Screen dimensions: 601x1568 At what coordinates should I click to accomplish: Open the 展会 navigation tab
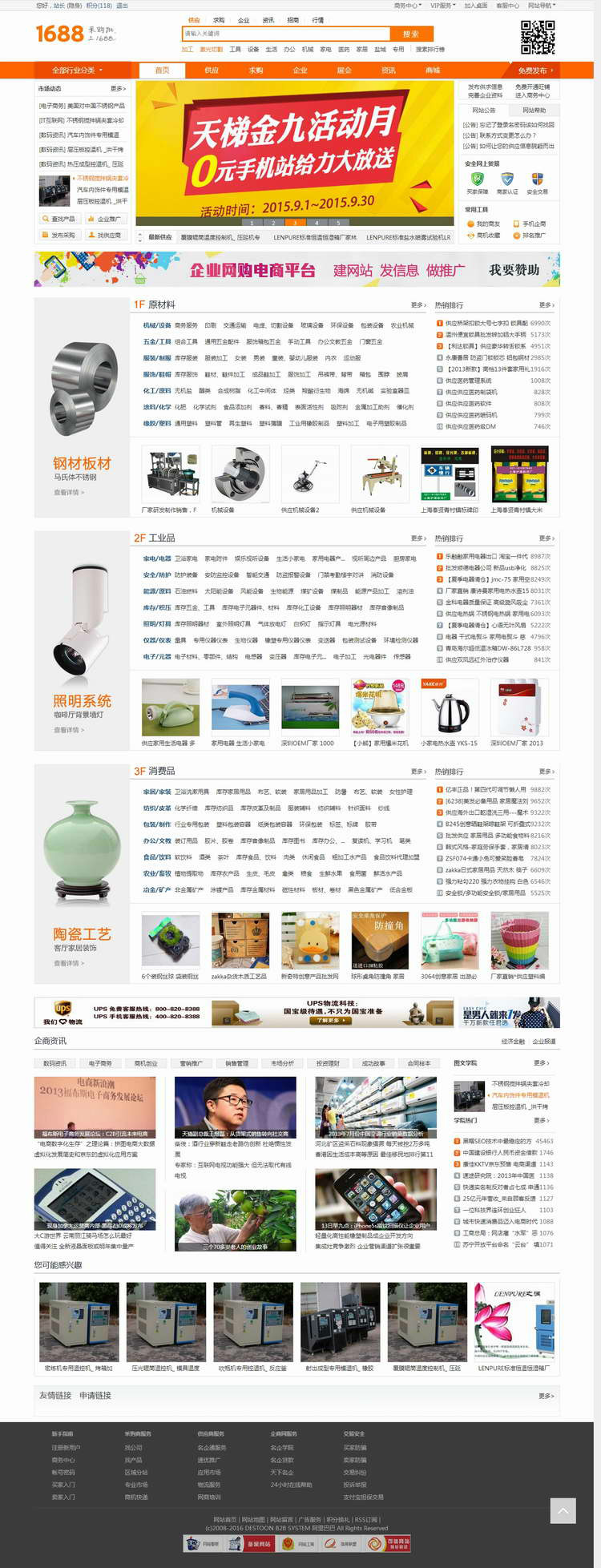344,71
